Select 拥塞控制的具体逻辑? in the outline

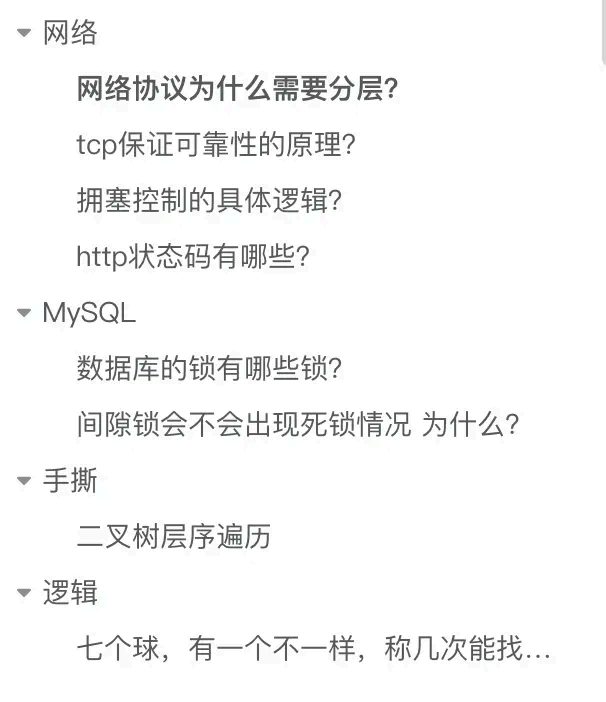tap(209, 201)
